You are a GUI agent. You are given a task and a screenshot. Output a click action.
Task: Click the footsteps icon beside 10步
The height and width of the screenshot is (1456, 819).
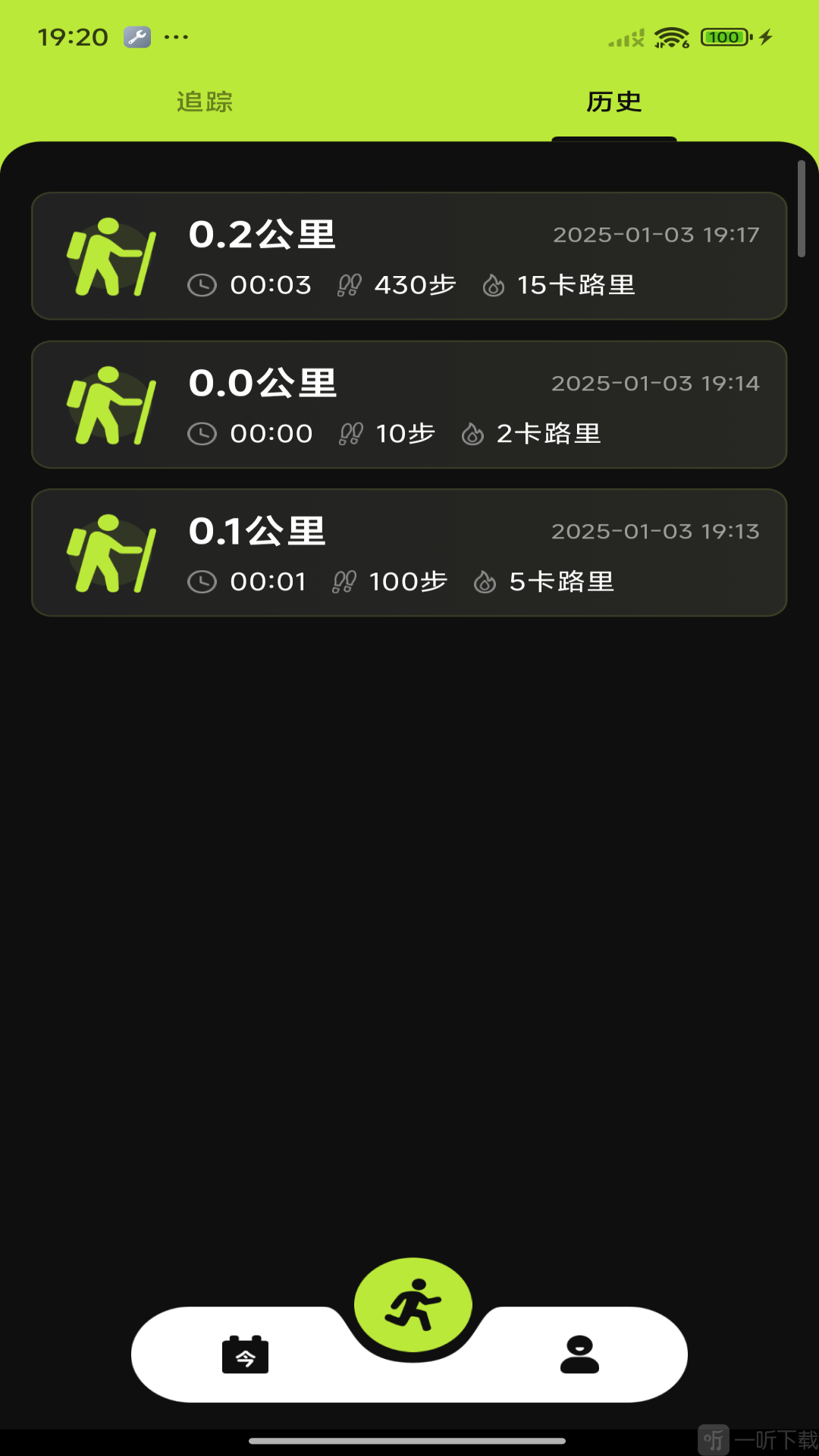click(350, 433)
